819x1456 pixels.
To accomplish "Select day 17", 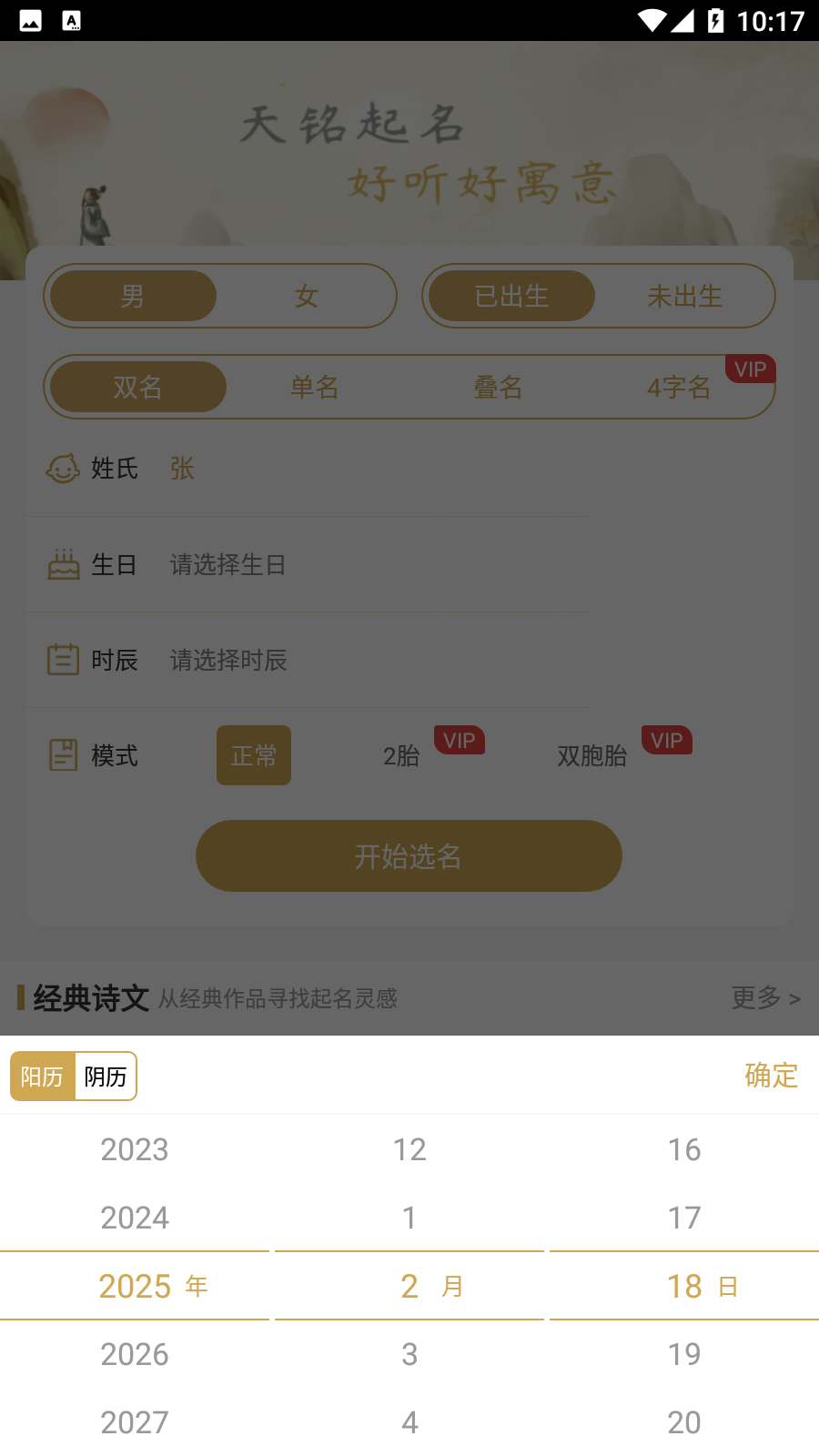I will pyautogui.click(x=684, y=1218).
